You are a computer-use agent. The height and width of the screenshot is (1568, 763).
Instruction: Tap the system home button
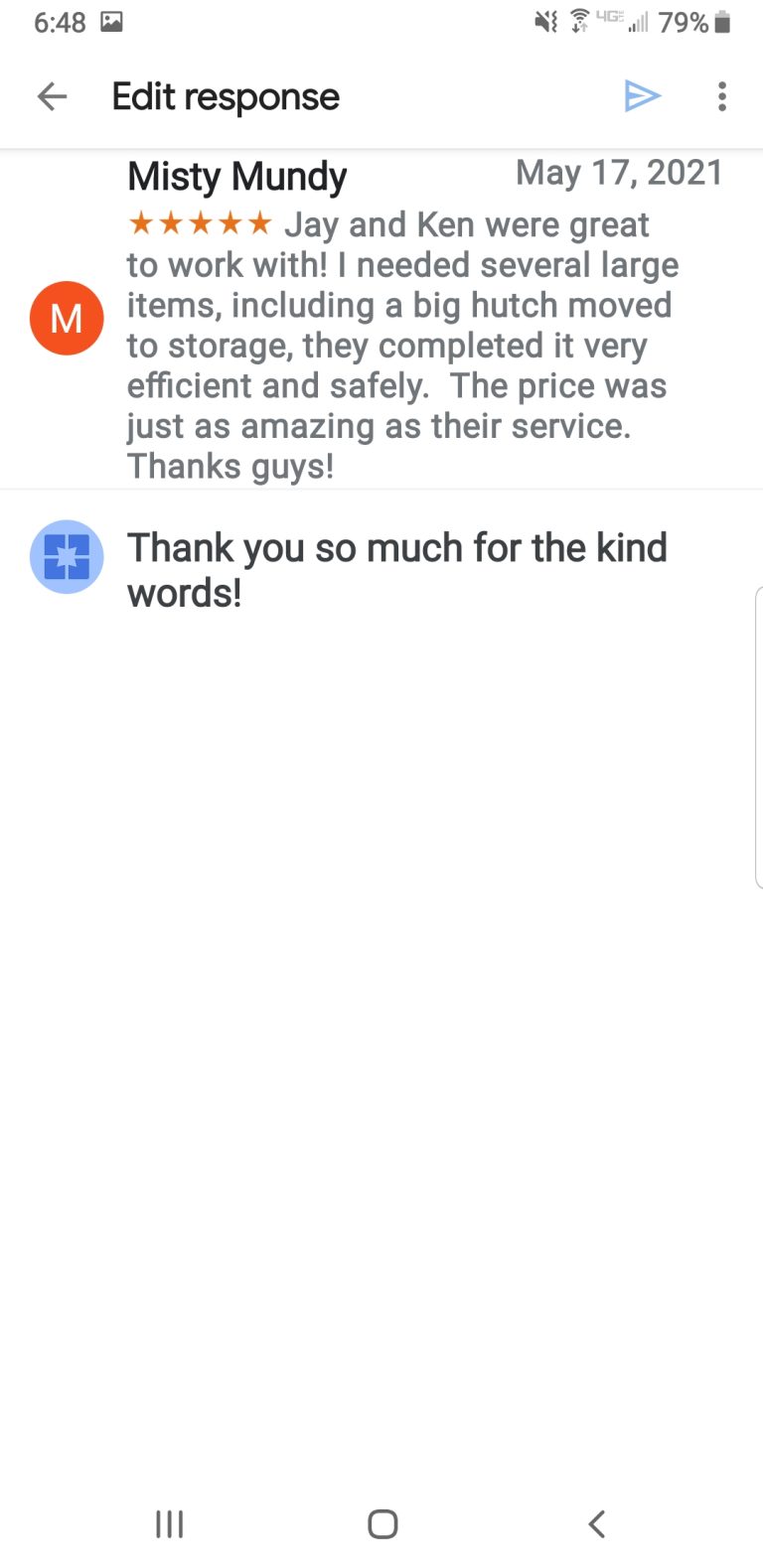pyautogui.click(x=382, y=1523)
